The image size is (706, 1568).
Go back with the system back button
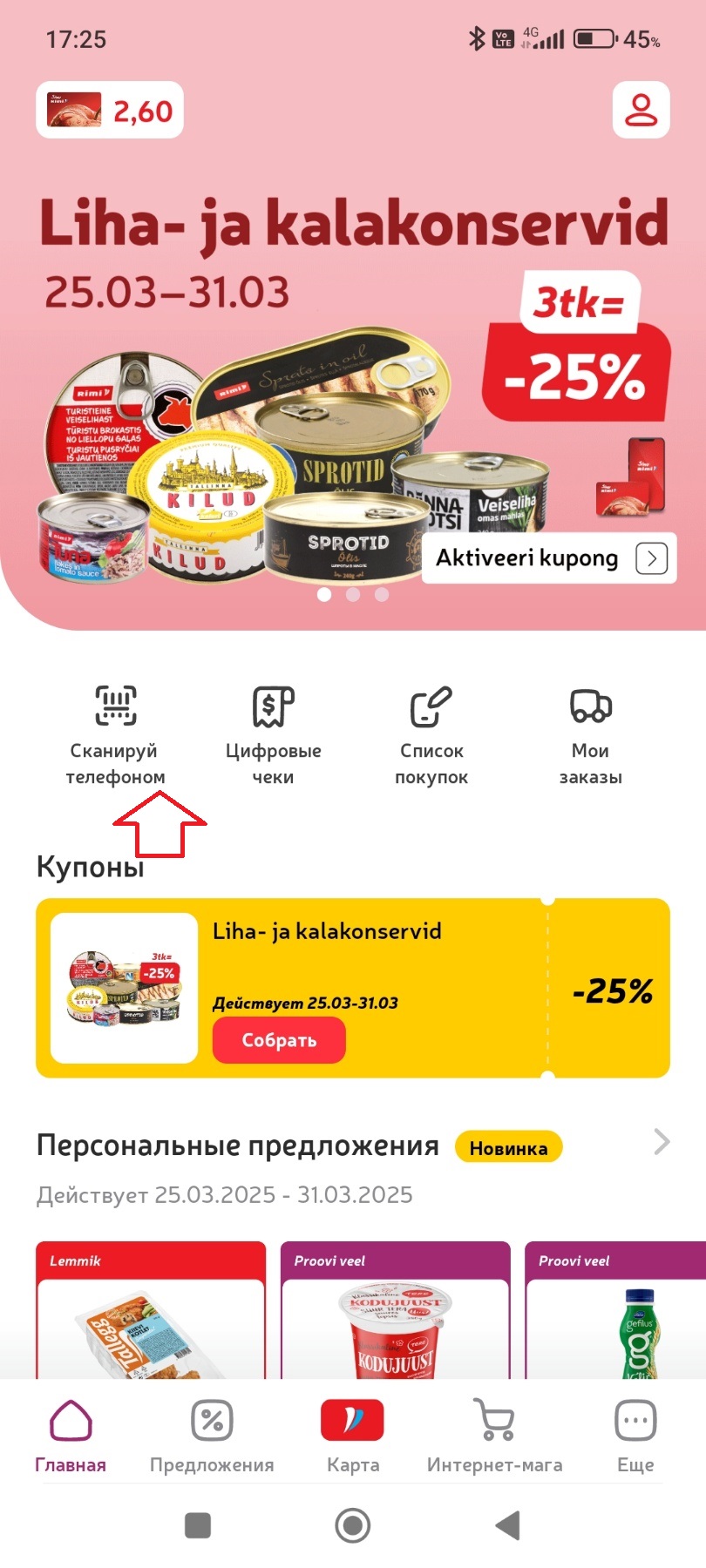click(x=507, y=1525)
